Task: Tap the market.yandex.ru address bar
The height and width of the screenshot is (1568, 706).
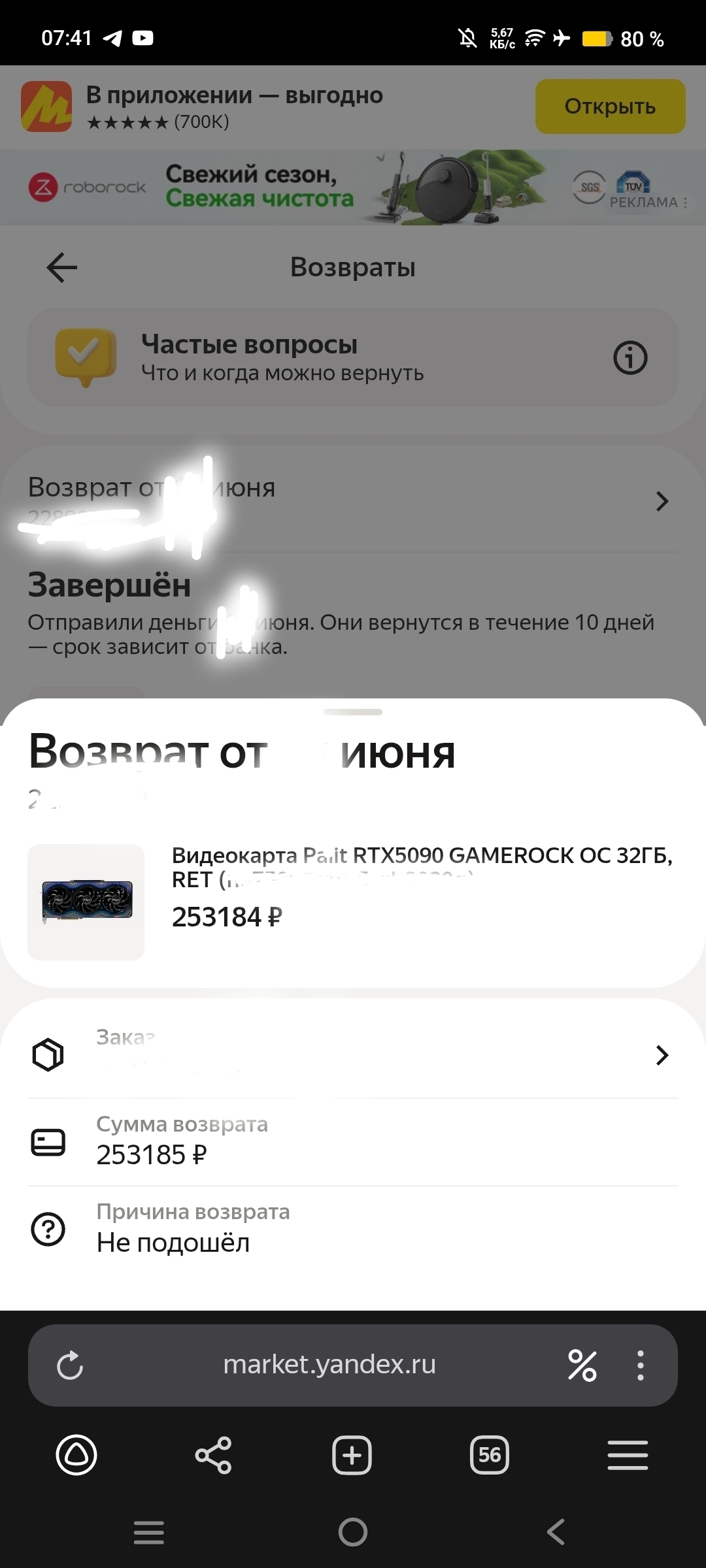Action: coord(329,1365)
